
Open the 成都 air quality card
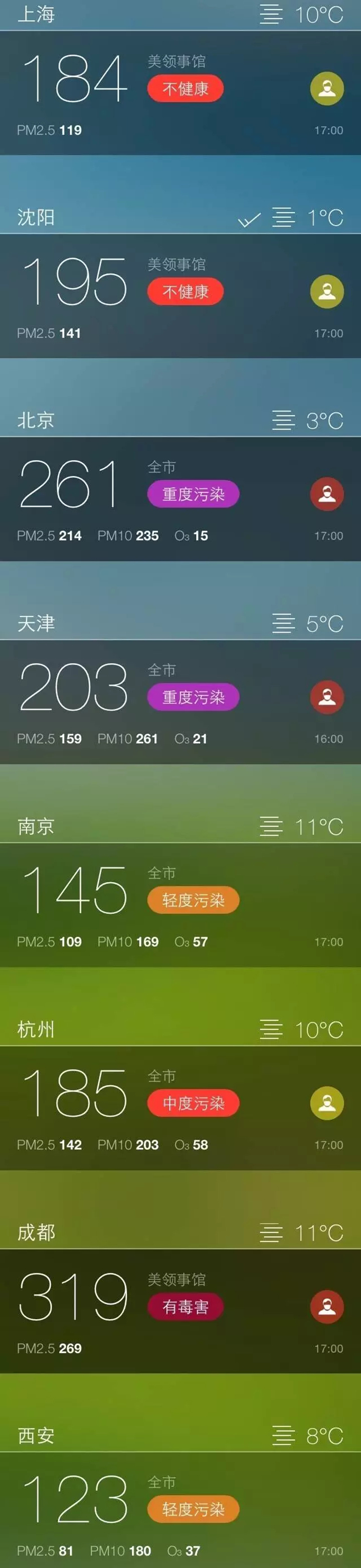[x=180, y=1310]
